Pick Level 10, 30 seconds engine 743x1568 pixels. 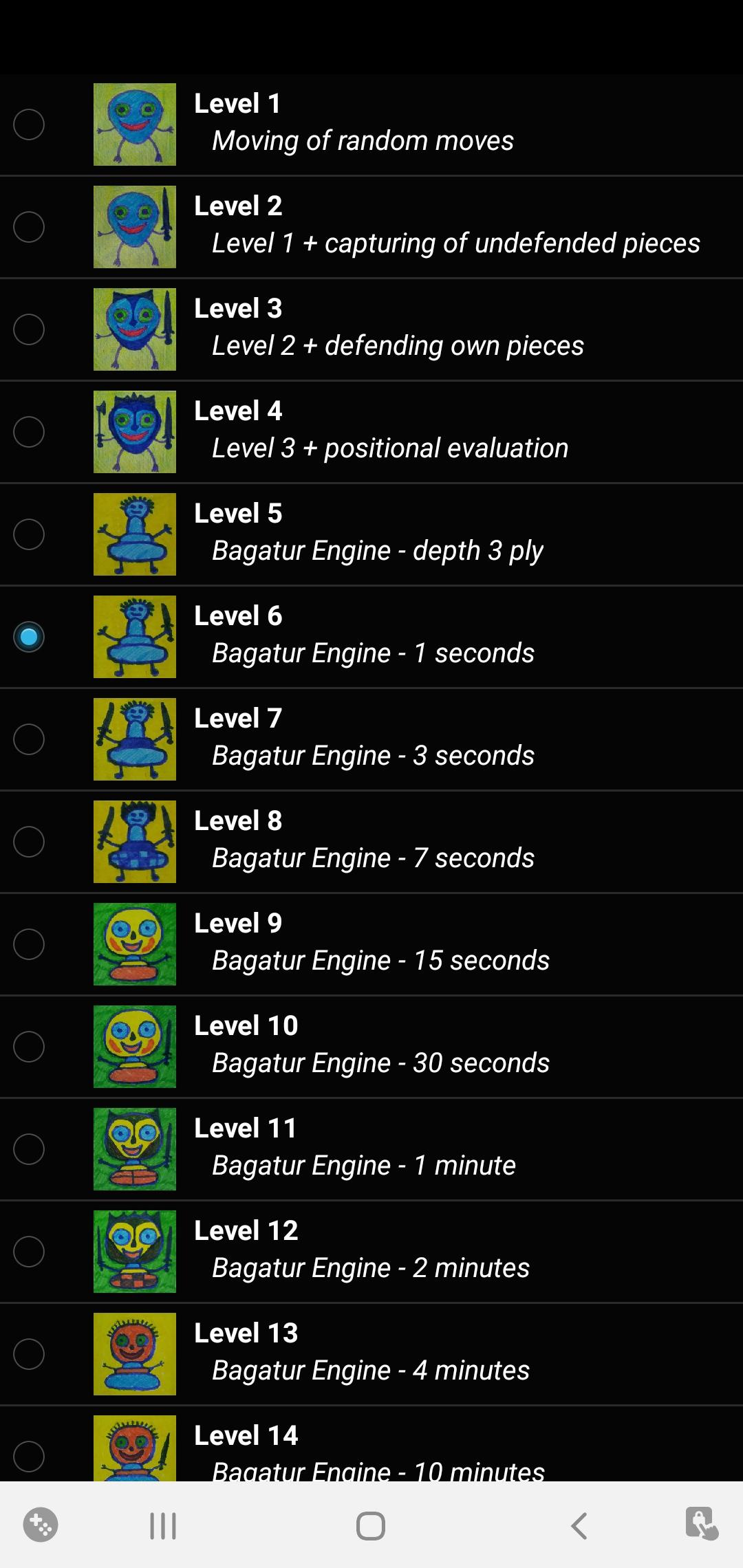coord(29,1047)
